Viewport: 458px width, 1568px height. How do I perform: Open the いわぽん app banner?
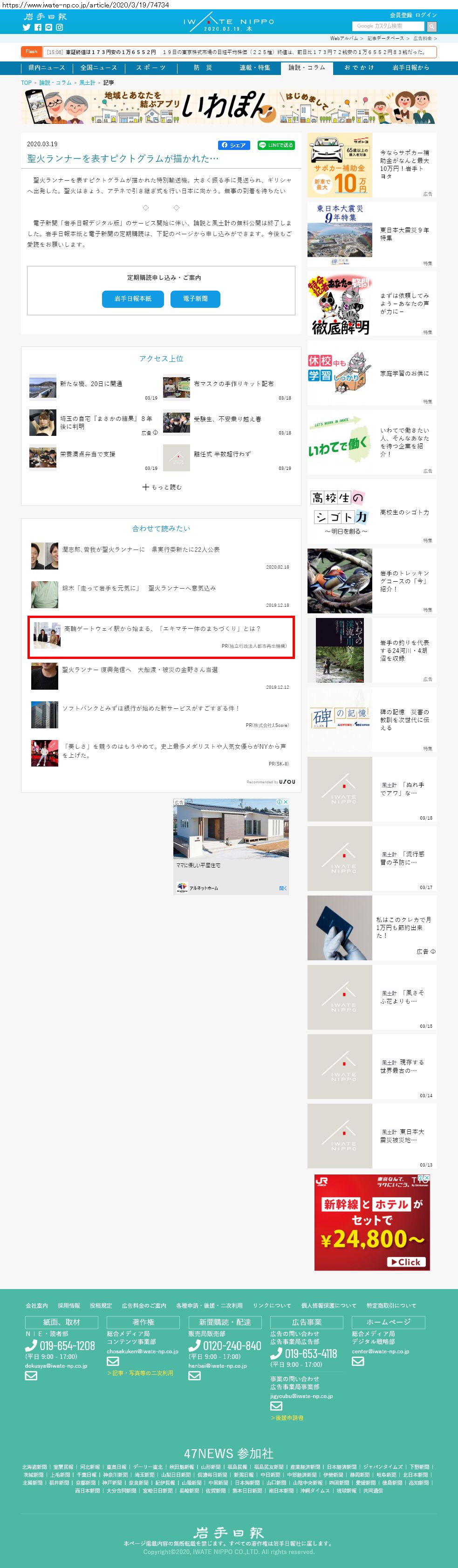[x=229, y=107]
